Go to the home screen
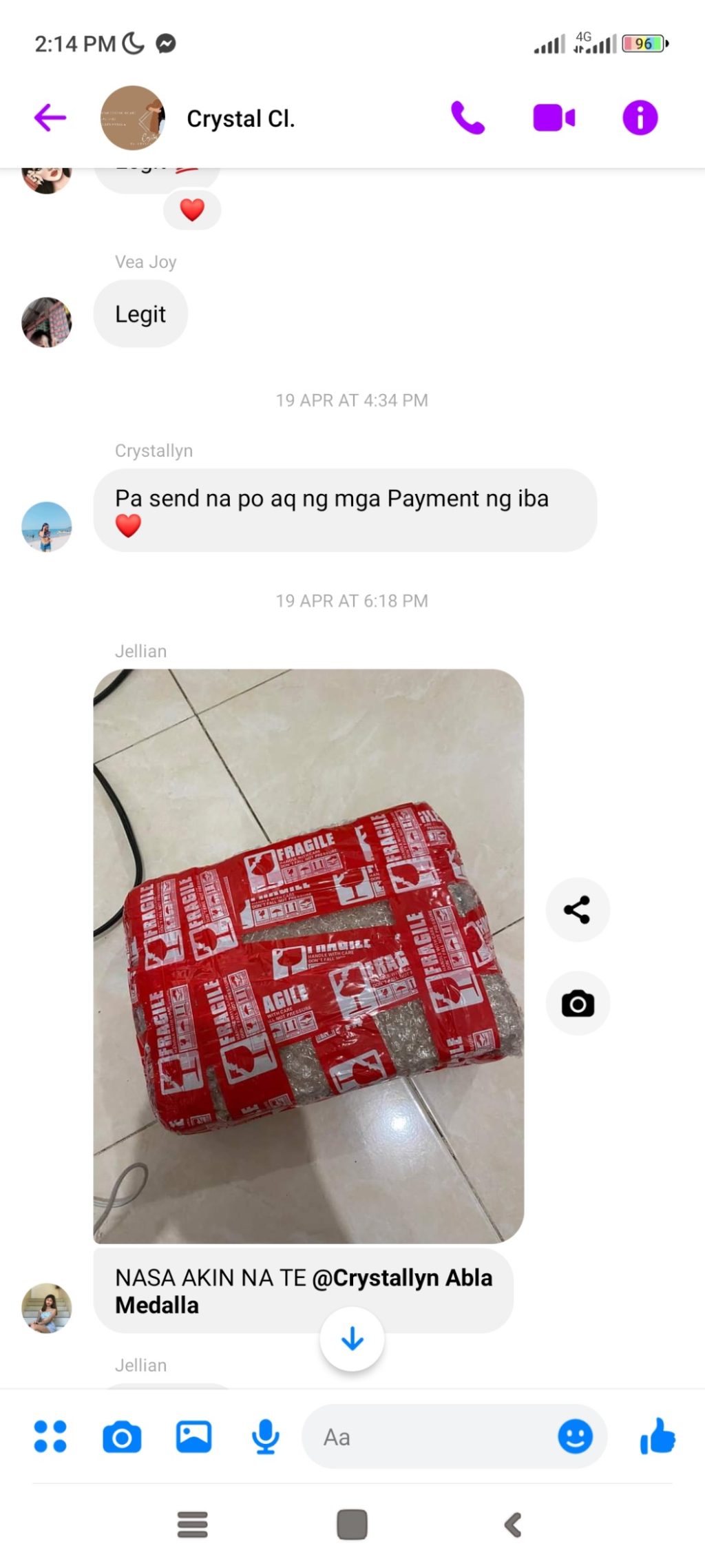 pyautogui.click(x=352, y=1524)
